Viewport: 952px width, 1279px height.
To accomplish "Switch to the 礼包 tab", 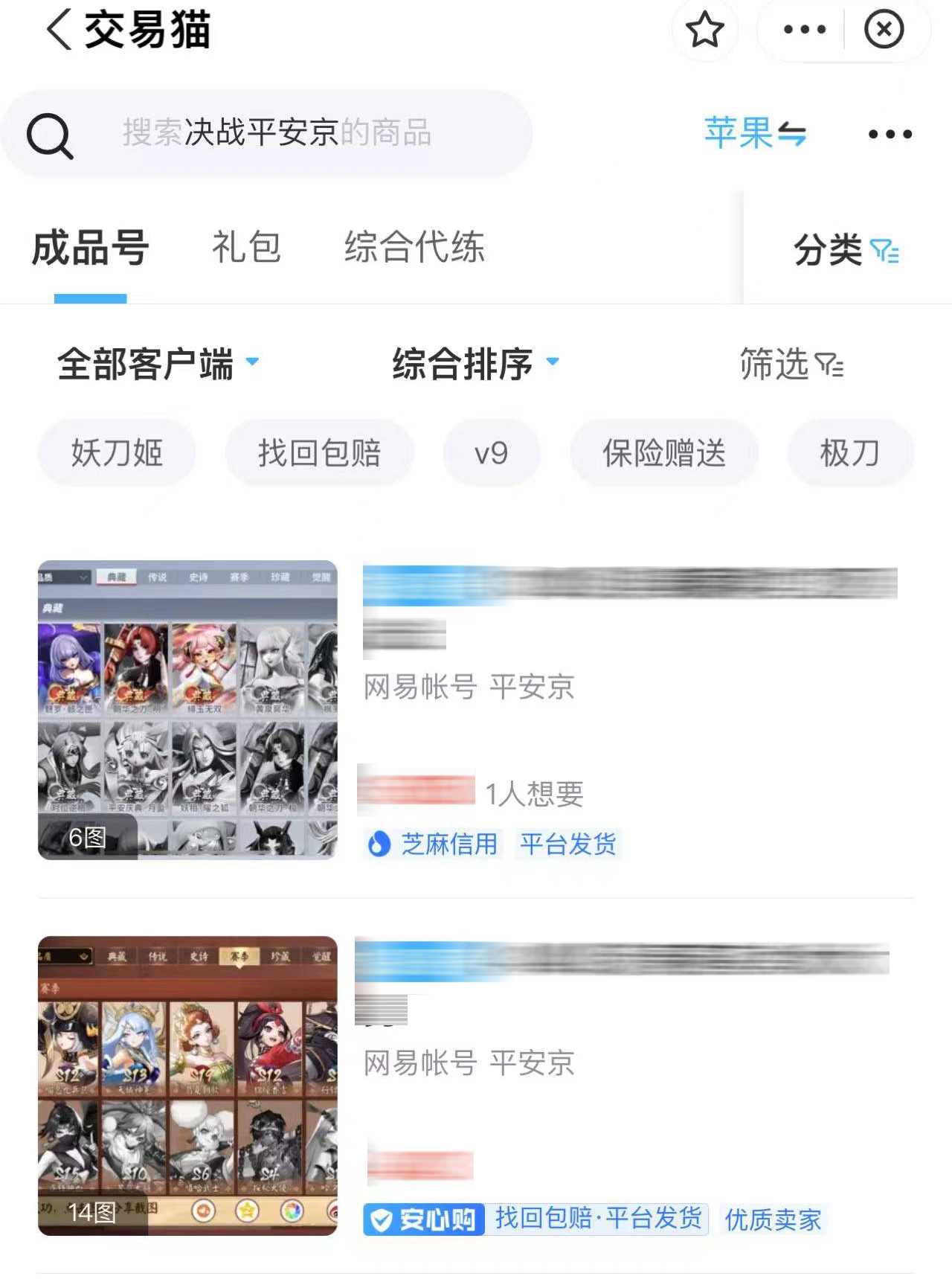I will (246, 248).
